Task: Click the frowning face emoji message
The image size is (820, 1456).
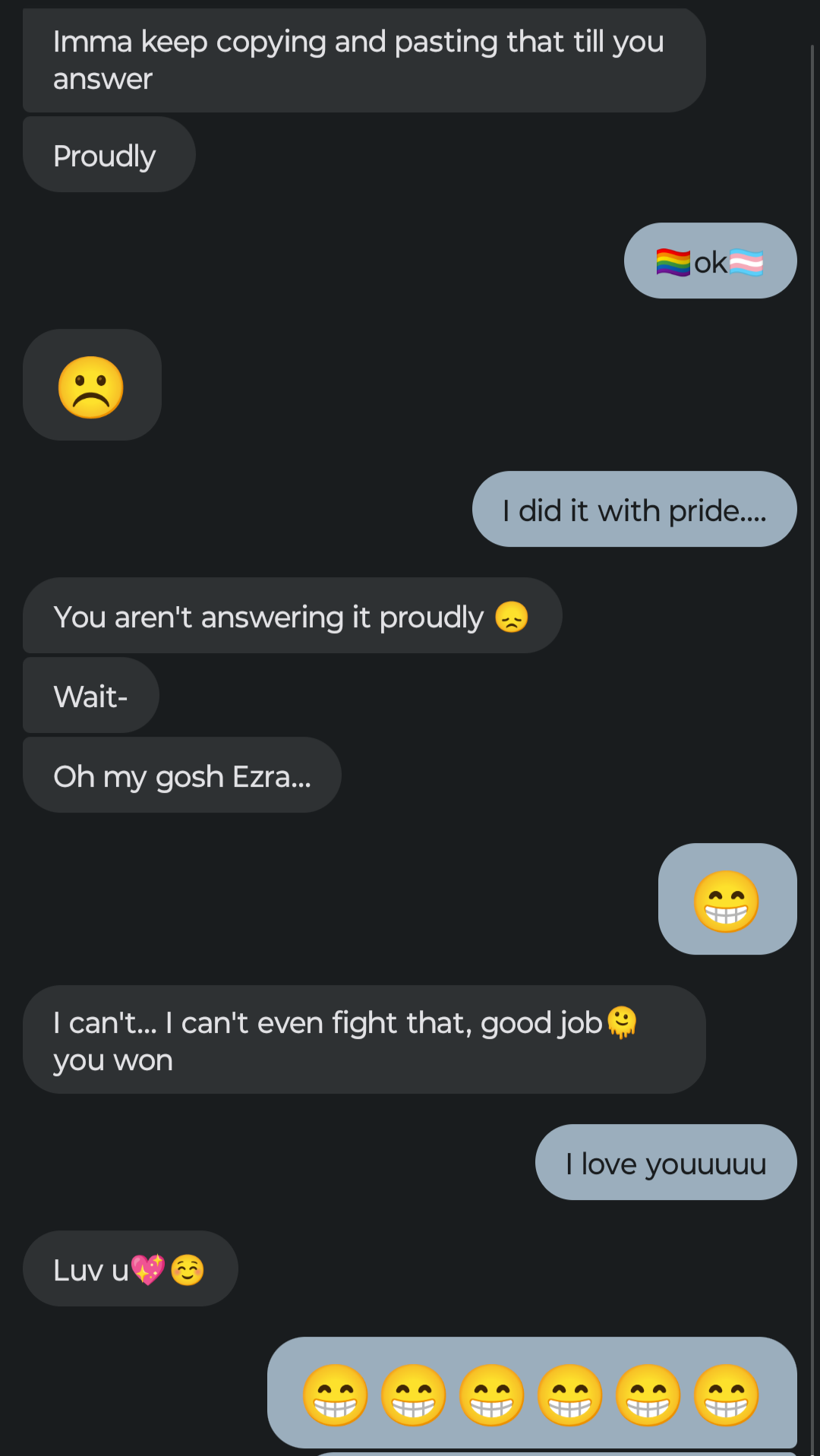Action: tap(91, 385)
